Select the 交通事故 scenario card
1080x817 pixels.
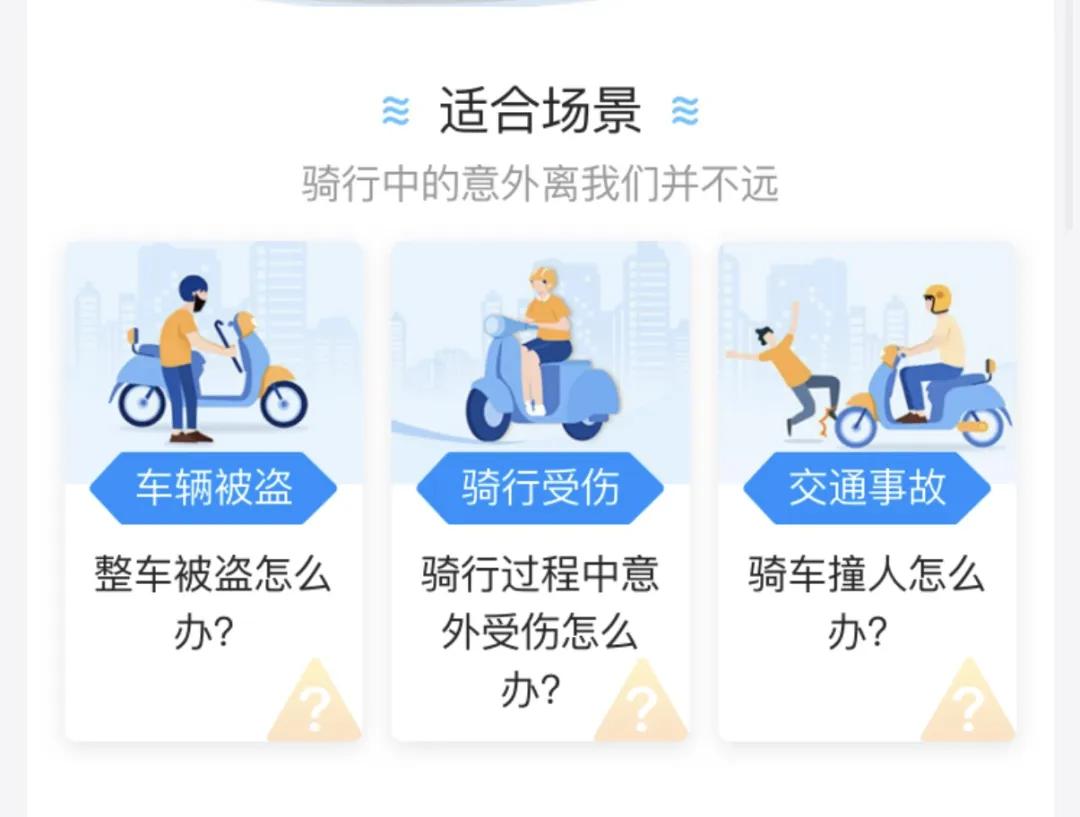(867, 490)
